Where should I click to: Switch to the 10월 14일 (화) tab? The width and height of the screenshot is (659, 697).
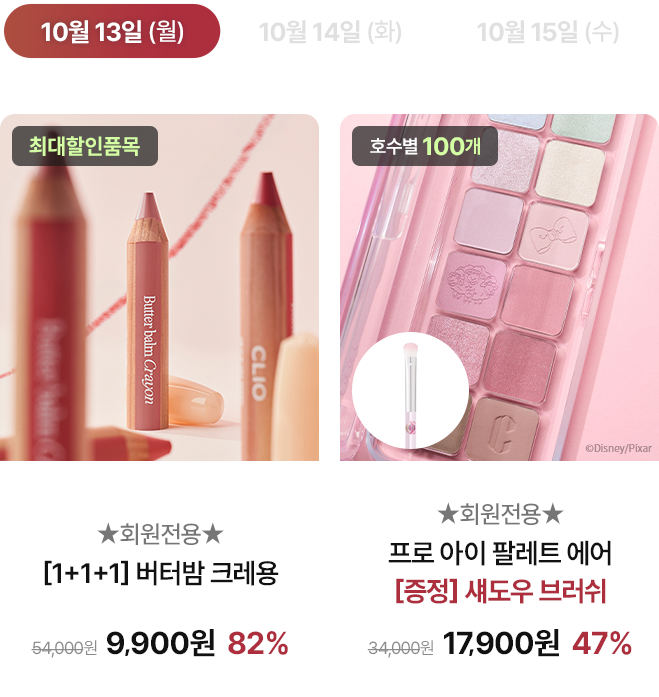[330, 32]
